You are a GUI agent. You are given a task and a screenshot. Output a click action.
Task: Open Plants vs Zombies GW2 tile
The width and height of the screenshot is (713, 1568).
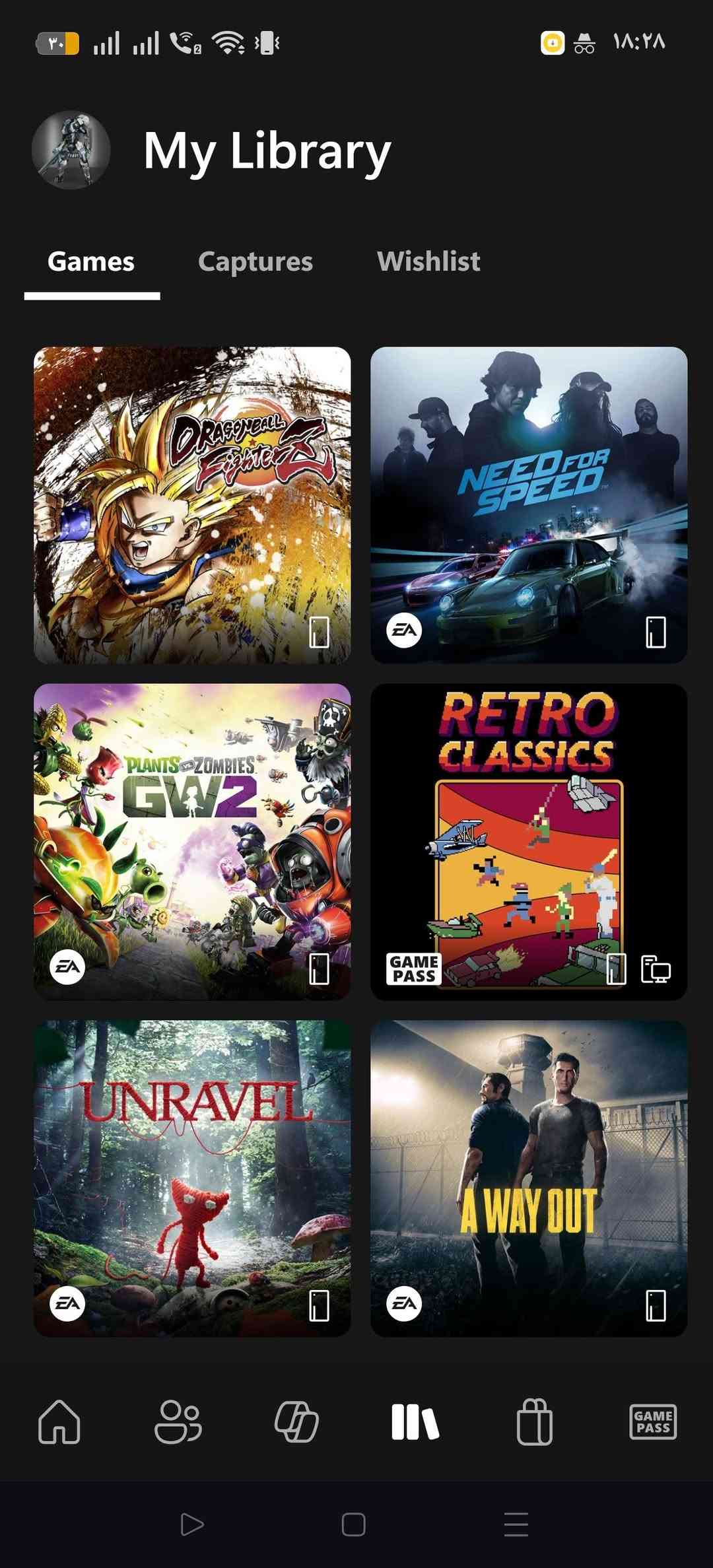[192, 842]
